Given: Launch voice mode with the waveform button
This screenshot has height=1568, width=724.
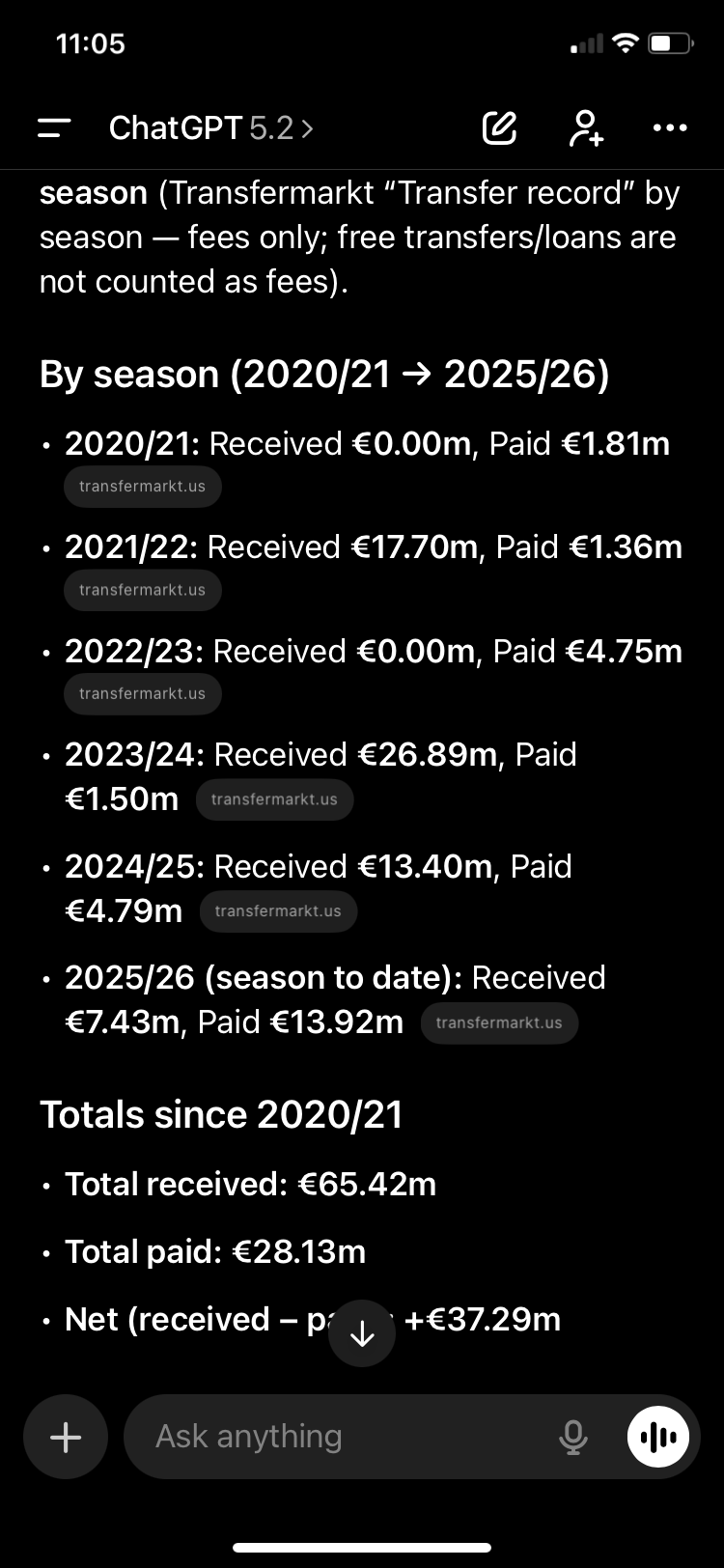Looking at the screenshot, I should coord(658,1437).
